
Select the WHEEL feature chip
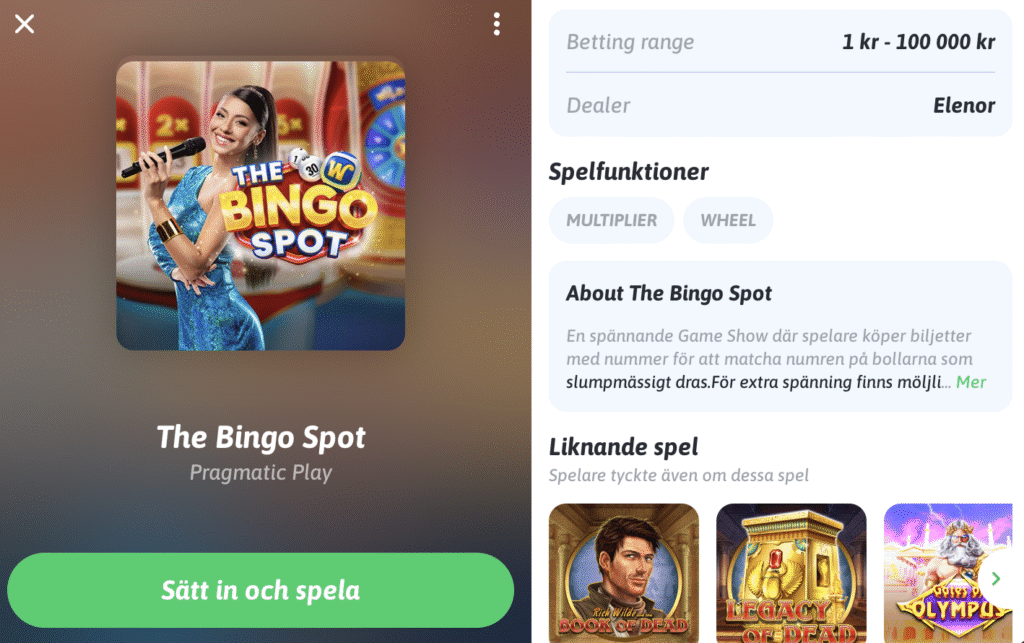(x=728, y=220)
